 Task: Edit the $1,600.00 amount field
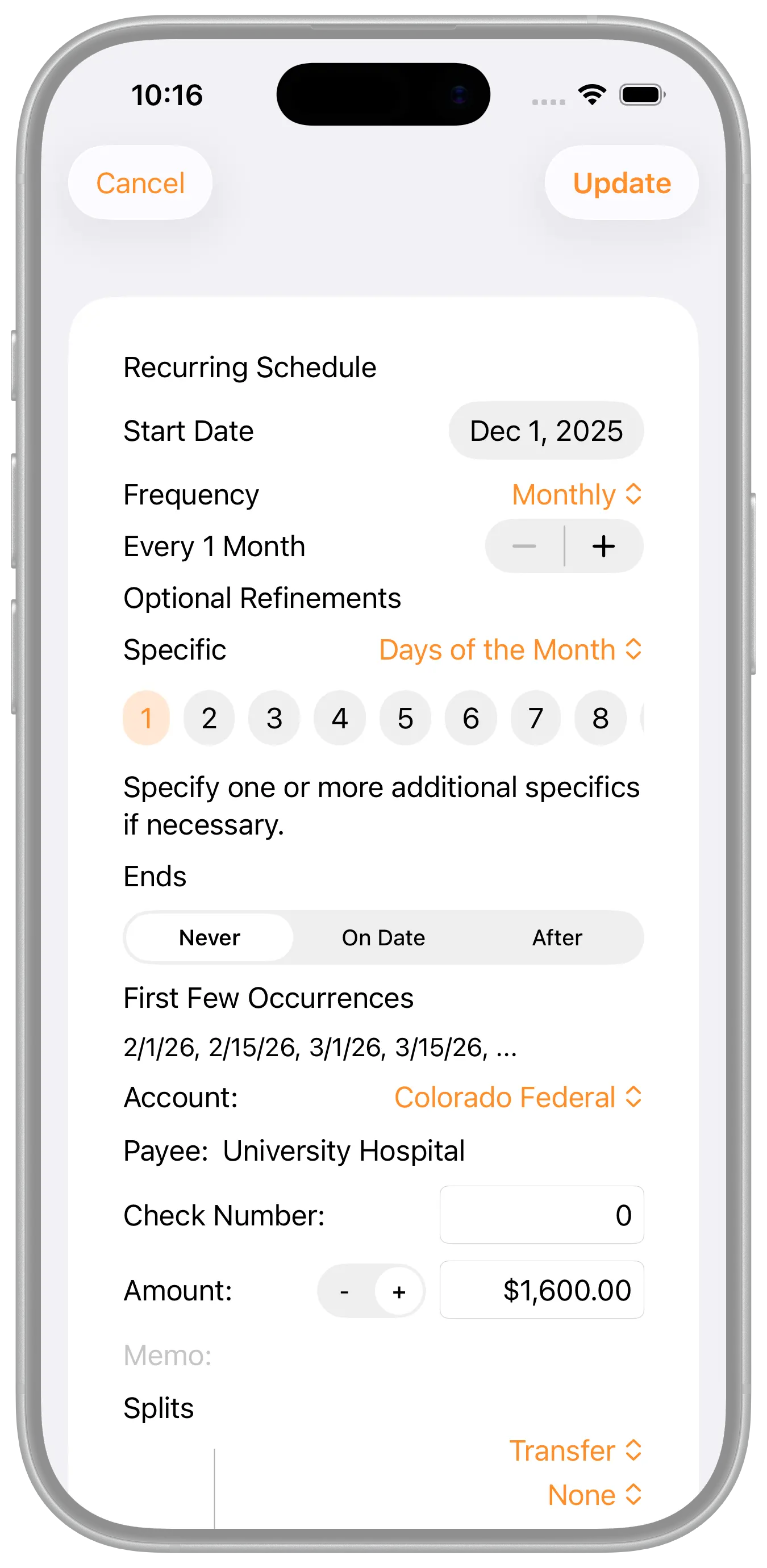[541, 1290]
